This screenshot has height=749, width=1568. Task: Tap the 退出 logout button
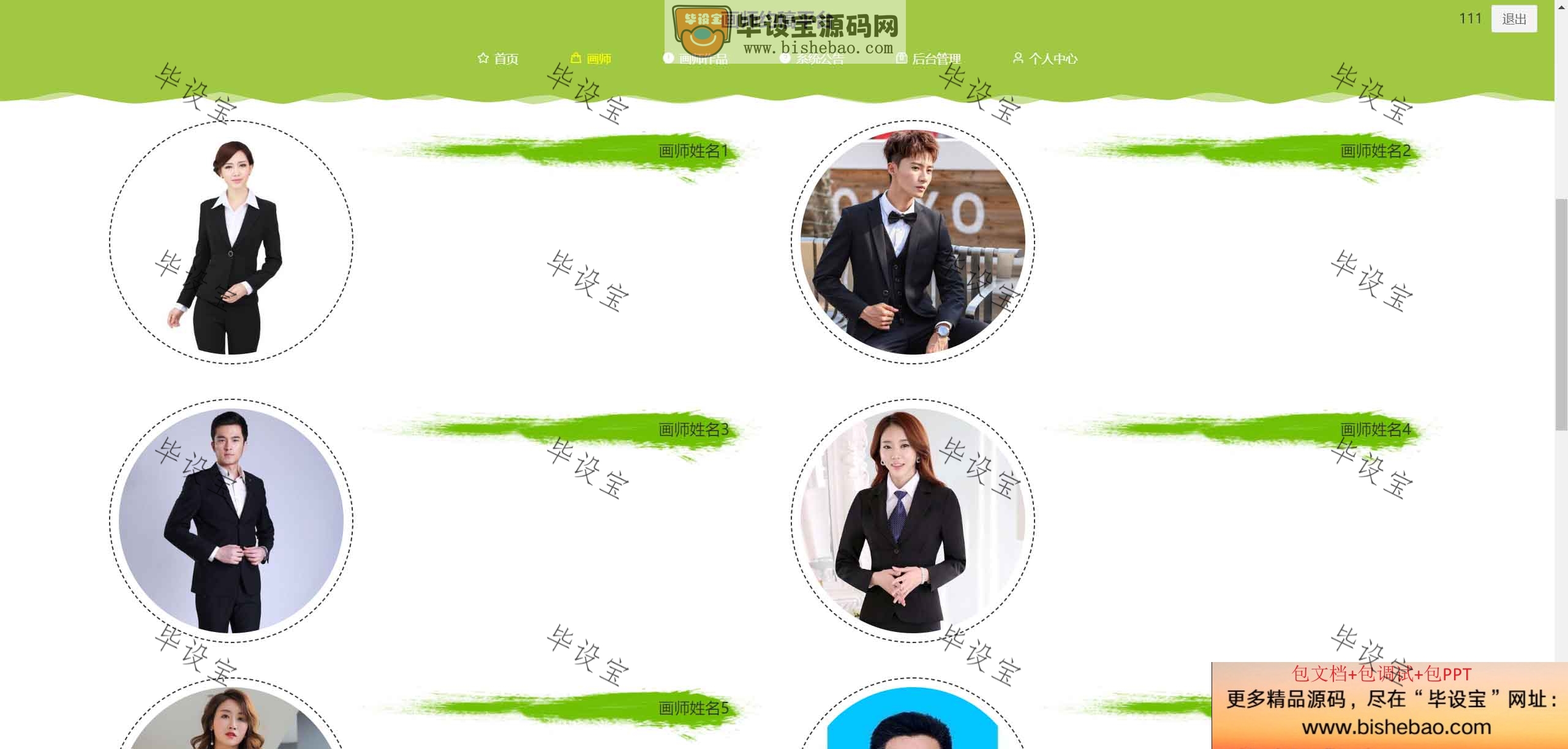(1513, 19)
